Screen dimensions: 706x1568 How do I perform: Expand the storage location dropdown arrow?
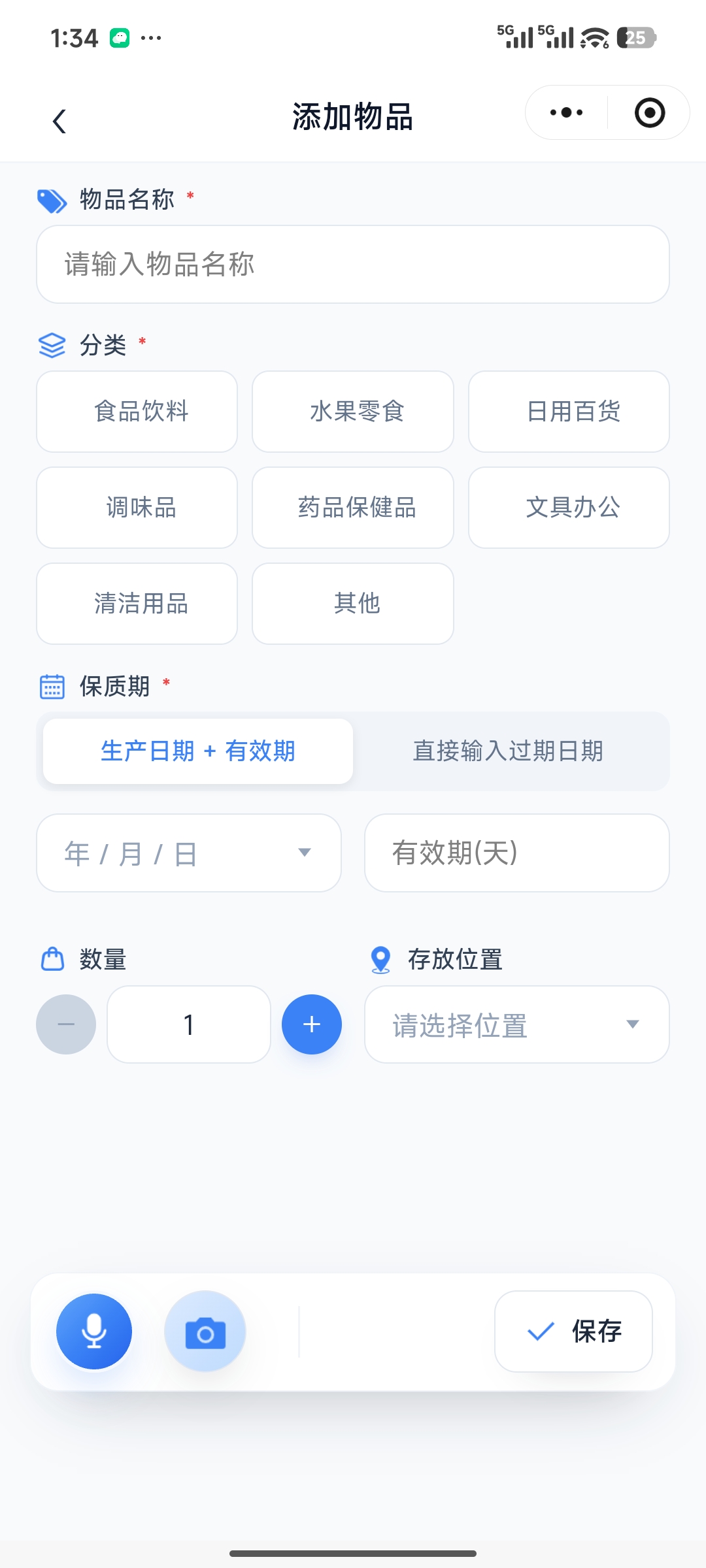(x=632, y=1024)
